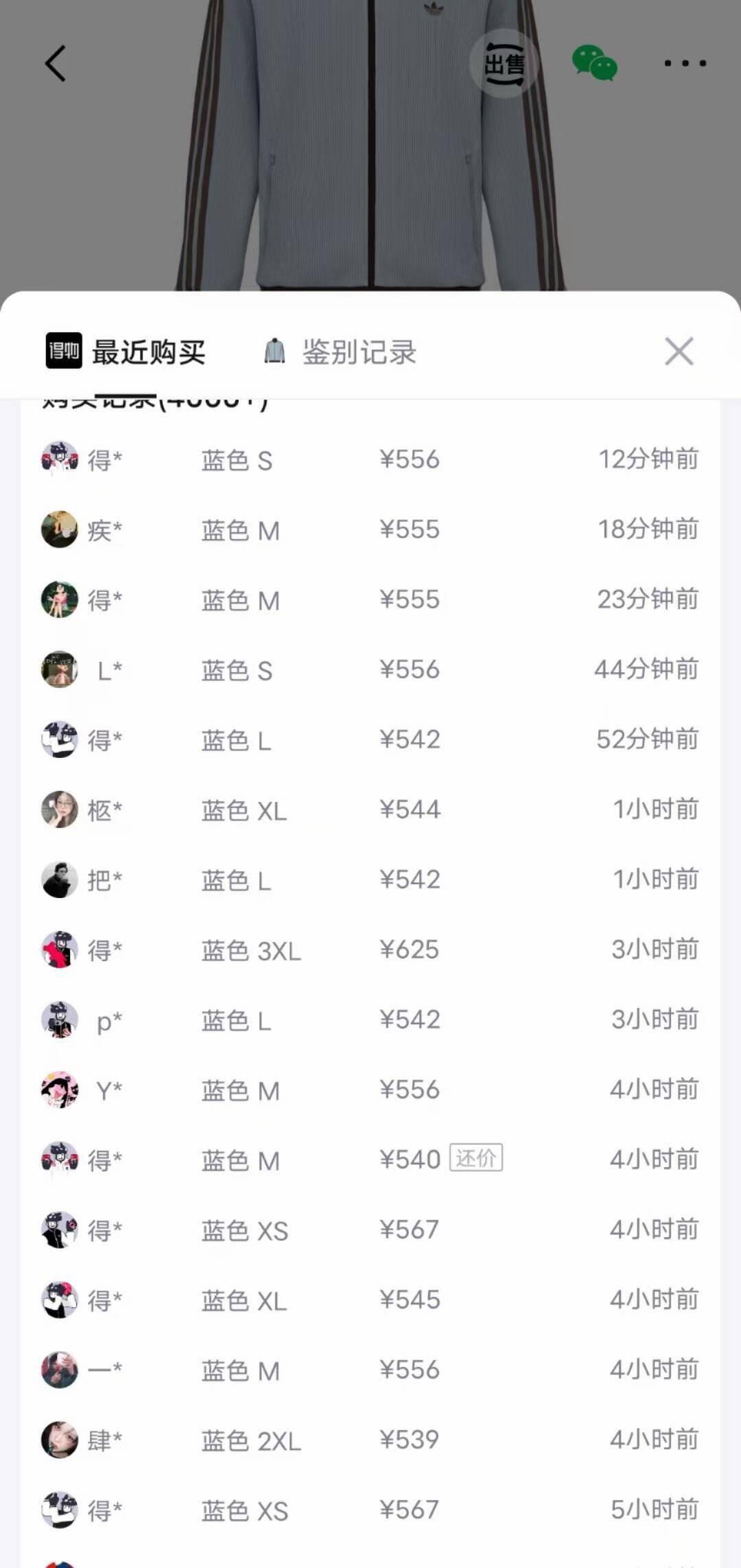This screenshot has width=741, height=1568.
Task: Share via the WeChat icon
Action: [594, 64]
